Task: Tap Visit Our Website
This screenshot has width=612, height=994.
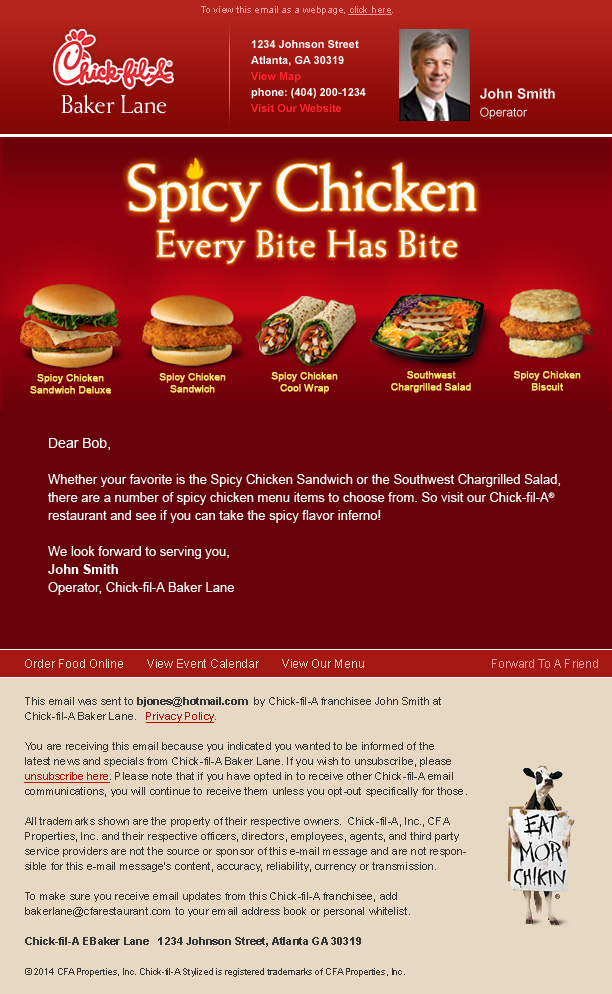Action: pos(296,108)
